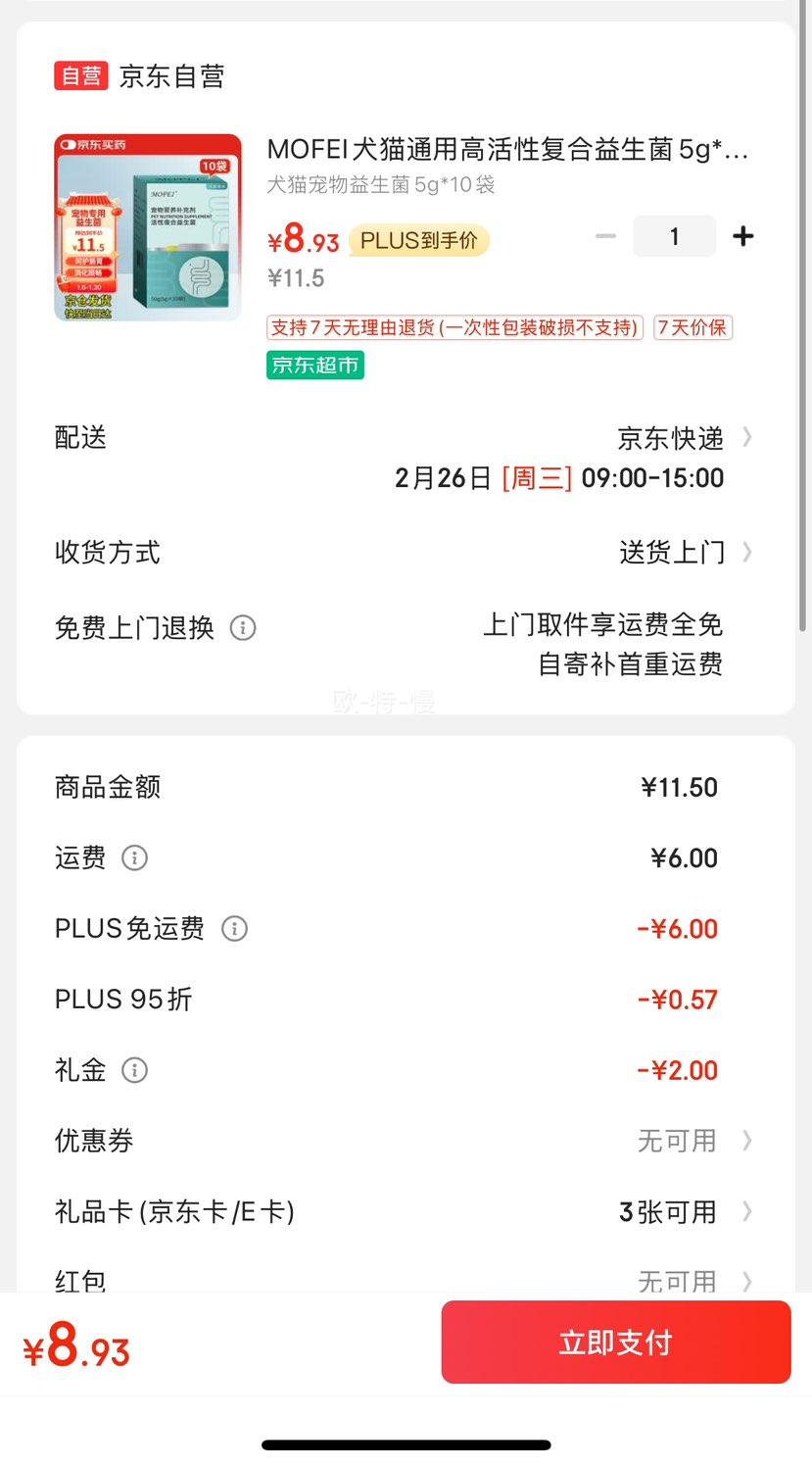Show info icon next to 运费

pos(134,857)
